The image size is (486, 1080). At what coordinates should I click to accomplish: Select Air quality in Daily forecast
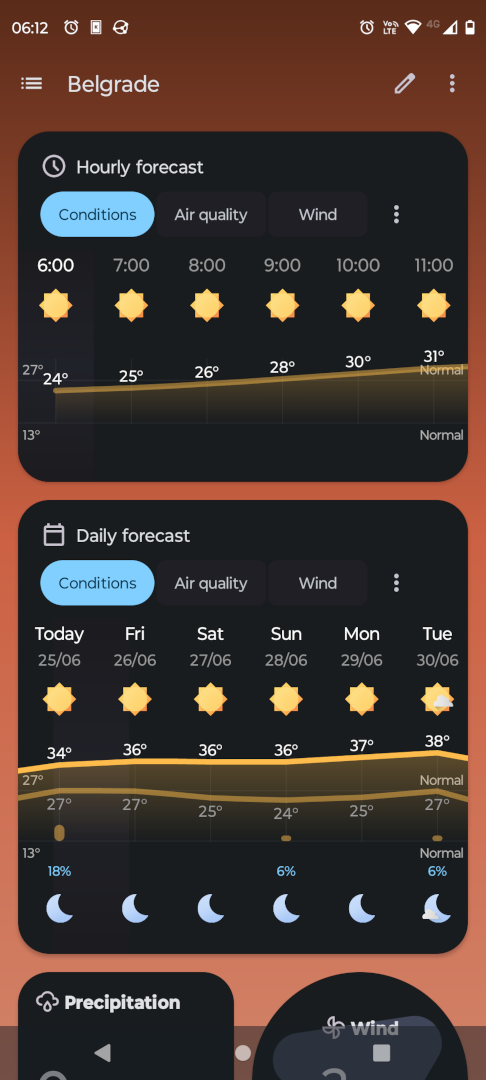coord(211,583)
